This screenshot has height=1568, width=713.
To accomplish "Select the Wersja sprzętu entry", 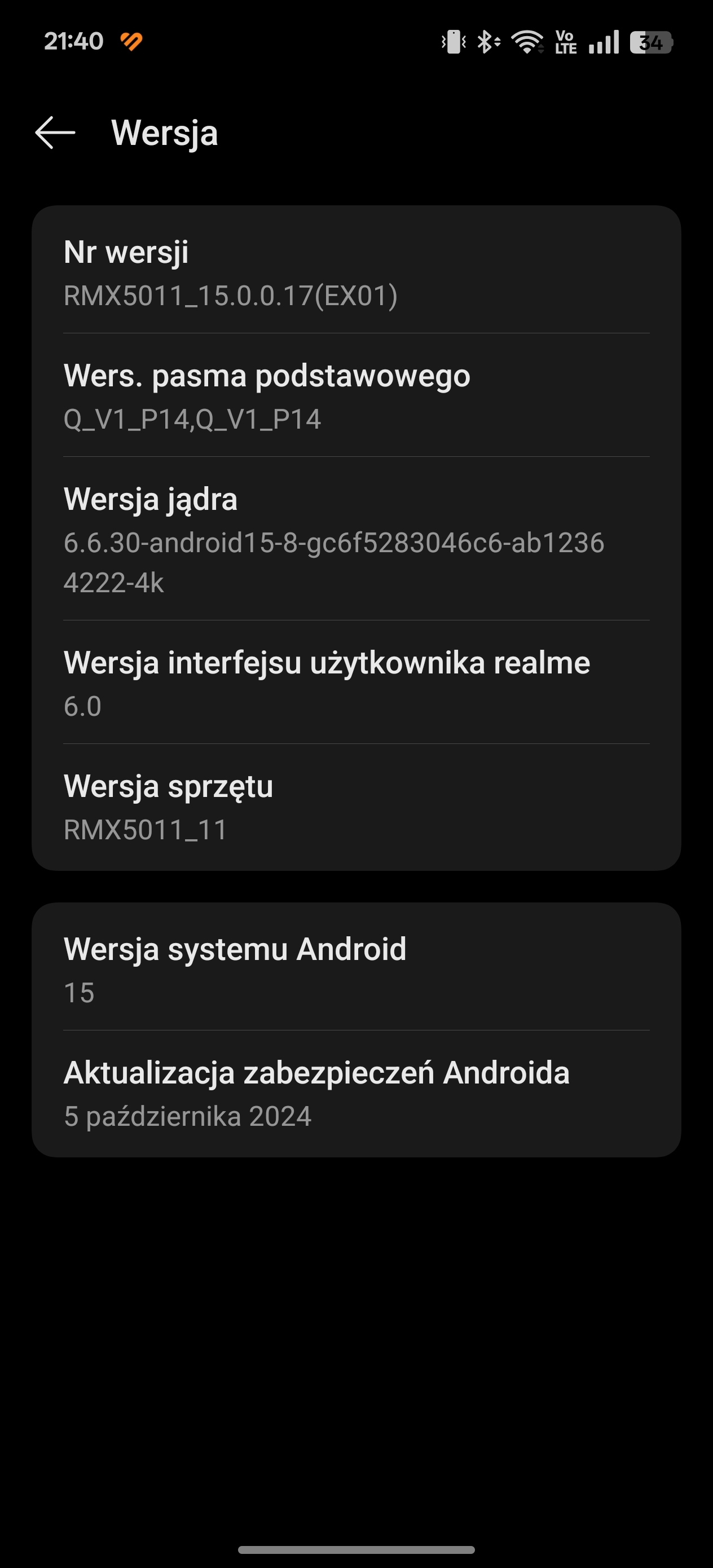I will (356, 807).
